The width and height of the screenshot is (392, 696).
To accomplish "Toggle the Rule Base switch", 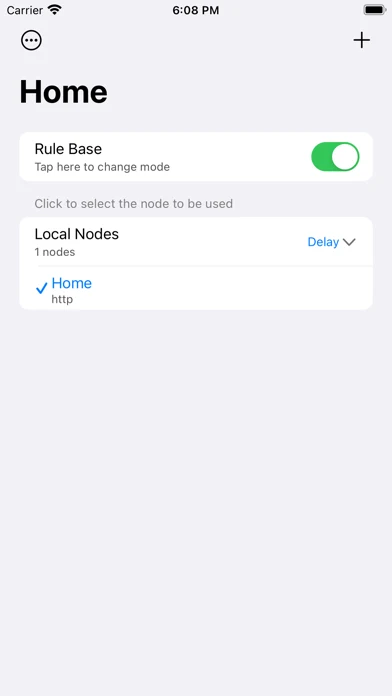I will [335, 157].
